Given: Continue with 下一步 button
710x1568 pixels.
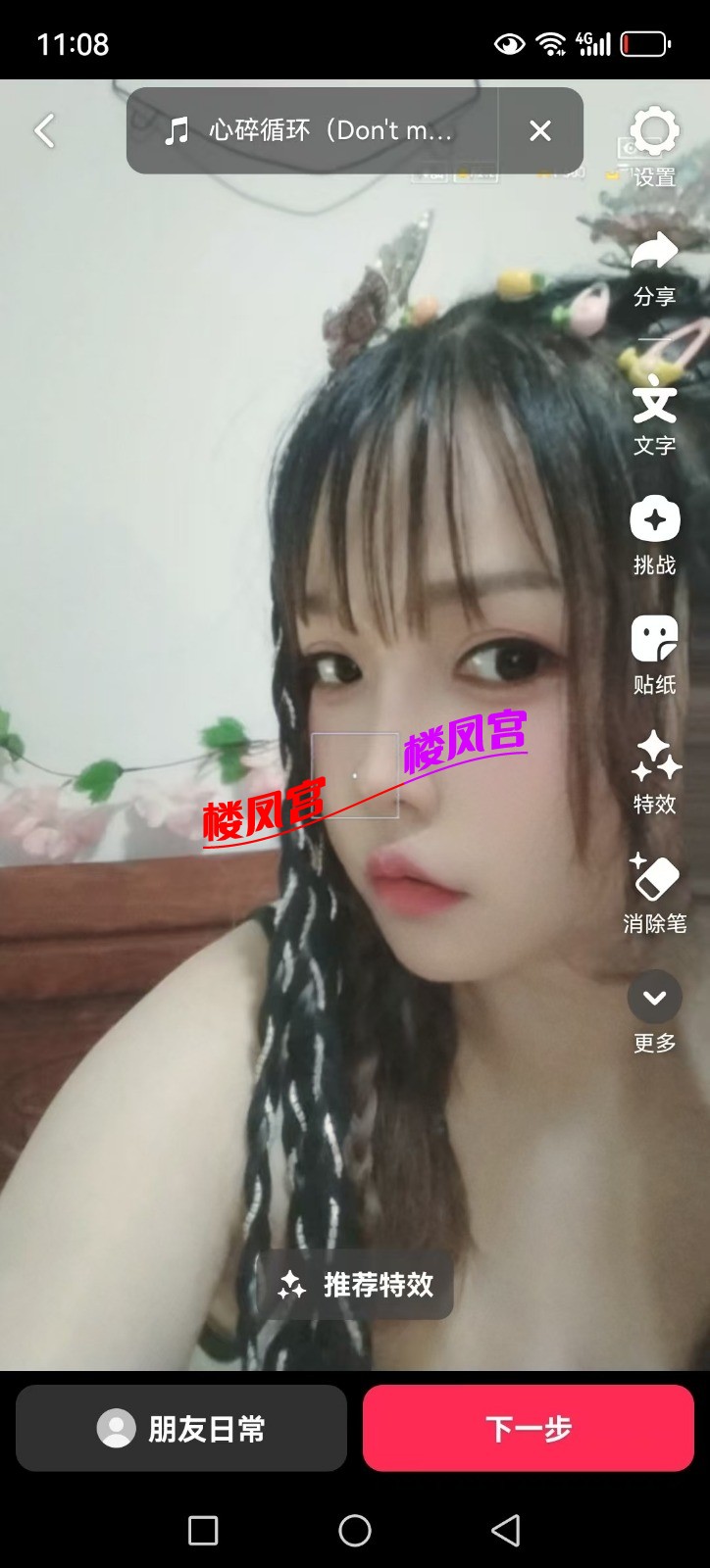Looking at the screenshot, I should (529, 1429).
